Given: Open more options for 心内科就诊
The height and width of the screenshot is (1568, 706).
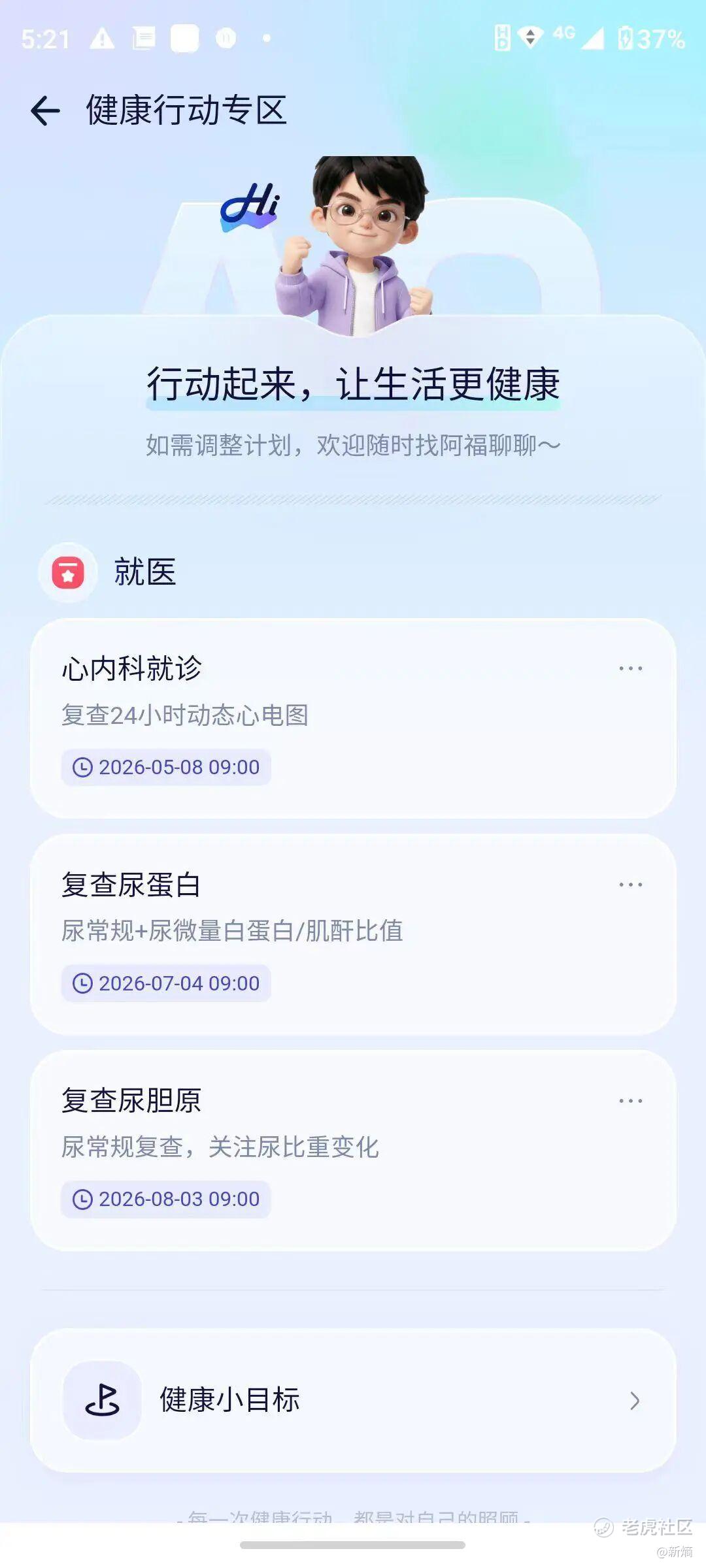Looking at the screenshot, I should coord(630,668).
